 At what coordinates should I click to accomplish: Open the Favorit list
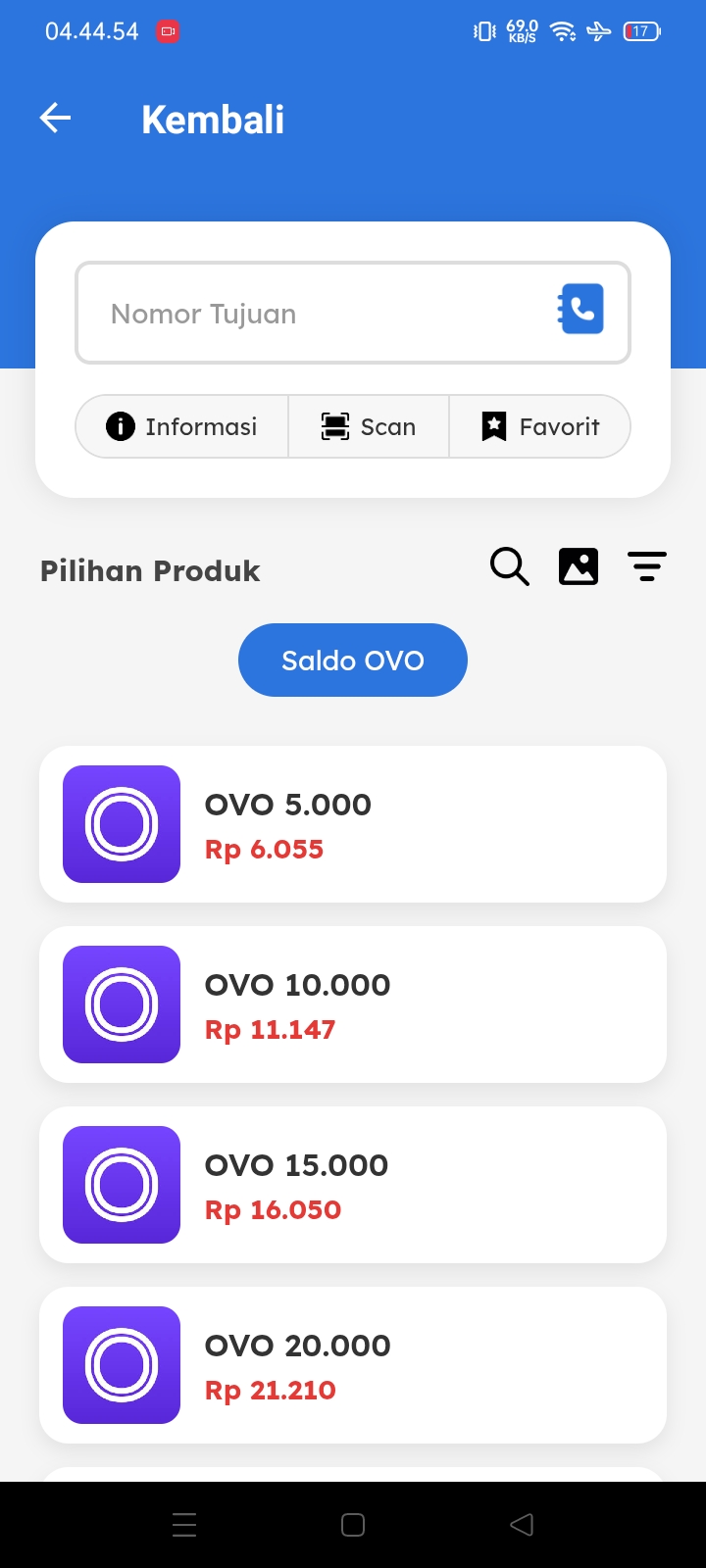[x=540, y=426]
